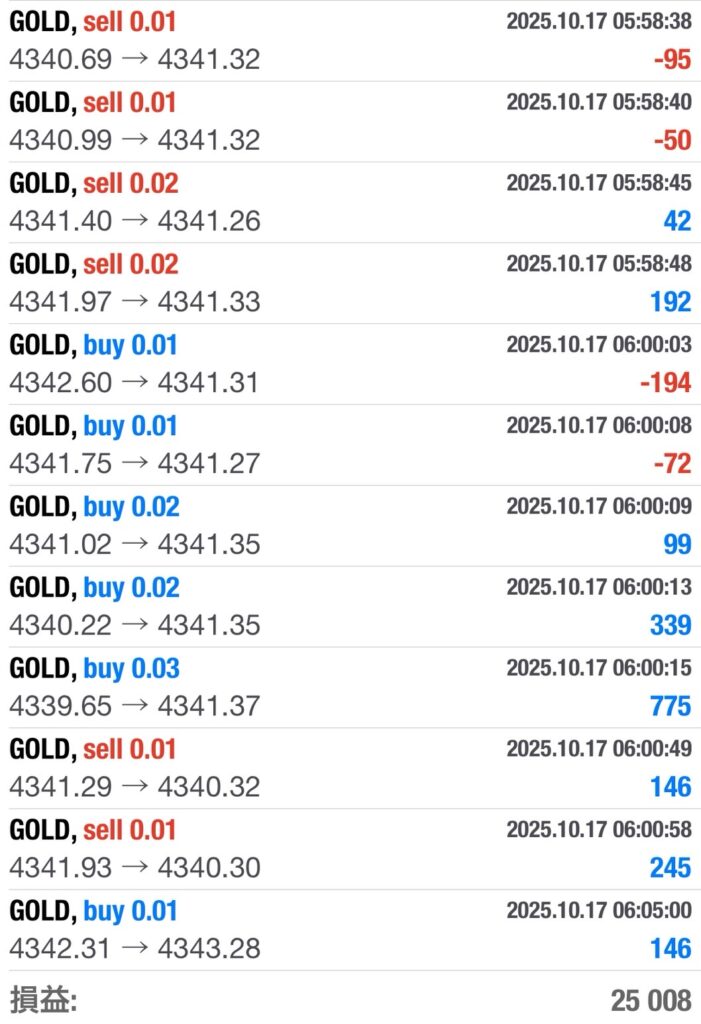Expand the GOLD sell trade from 05:58:38

pyautogui.click(x=350, y=40)
